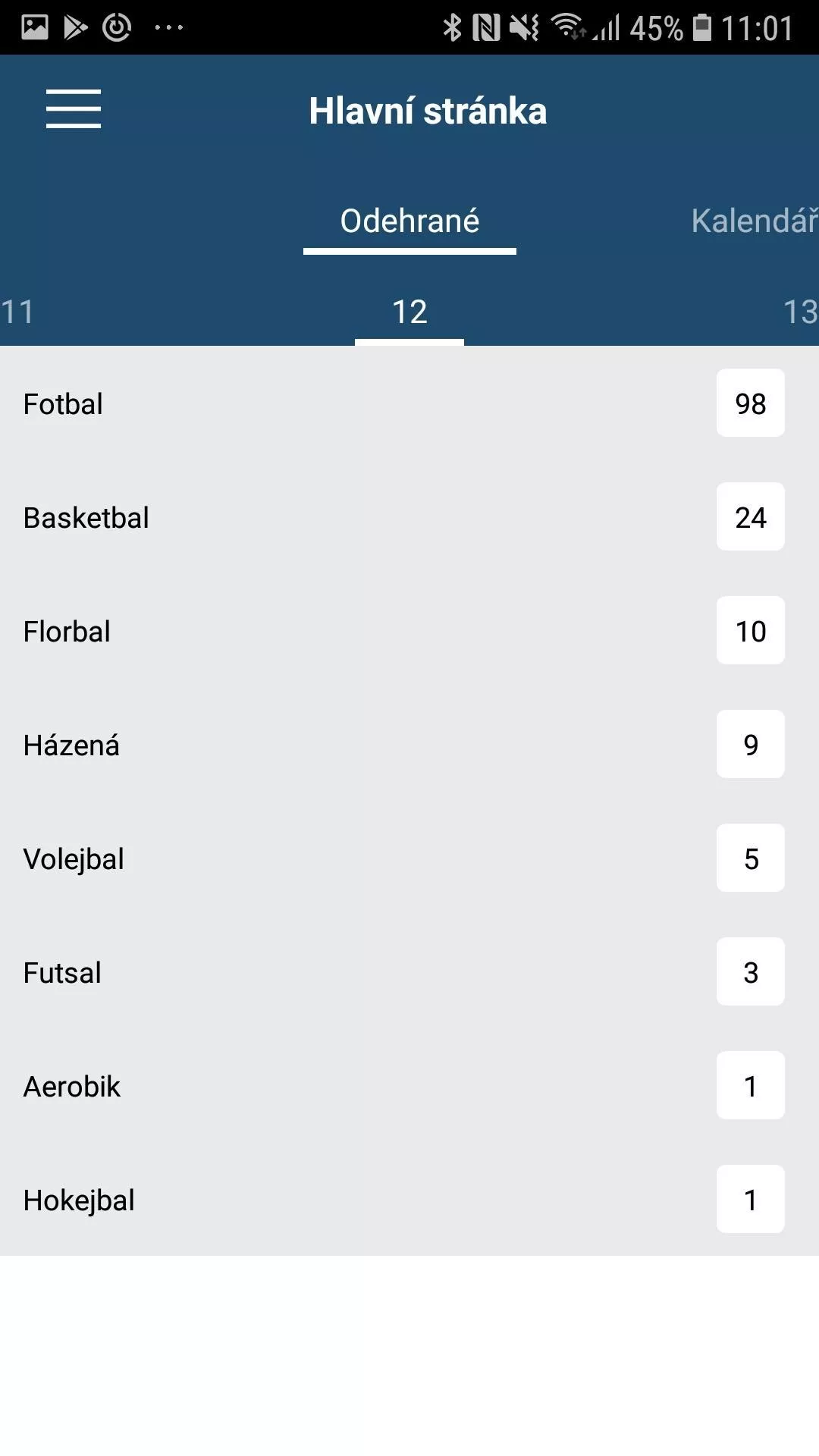Viewport: 819px width, 1456px height.
Task: View the Volejbal matches
Action: [x=409, y=858]
